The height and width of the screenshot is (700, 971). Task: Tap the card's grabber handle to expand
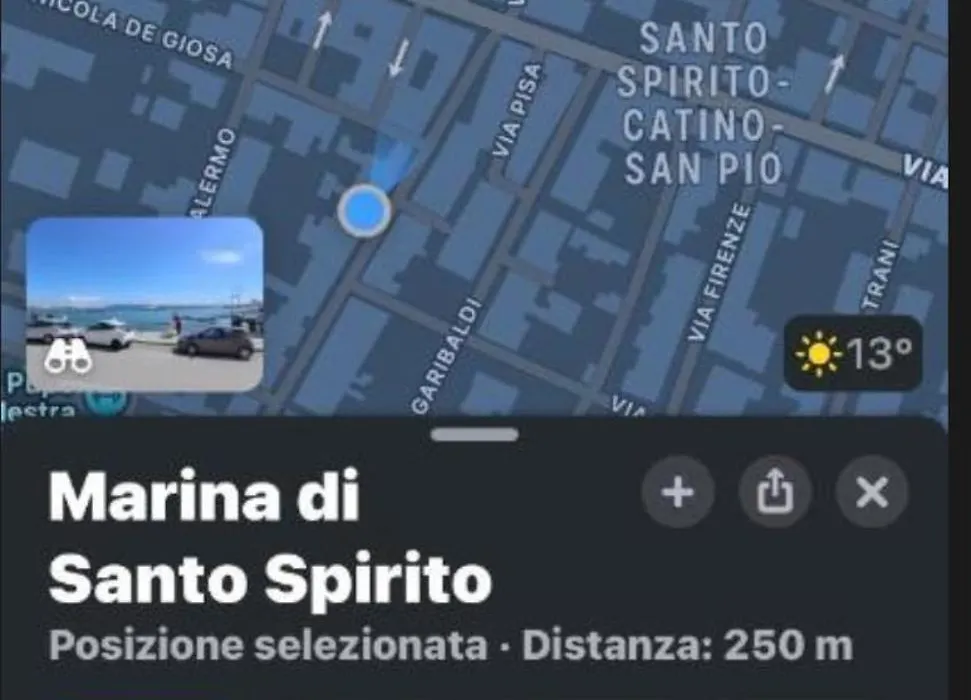[475, 435]
